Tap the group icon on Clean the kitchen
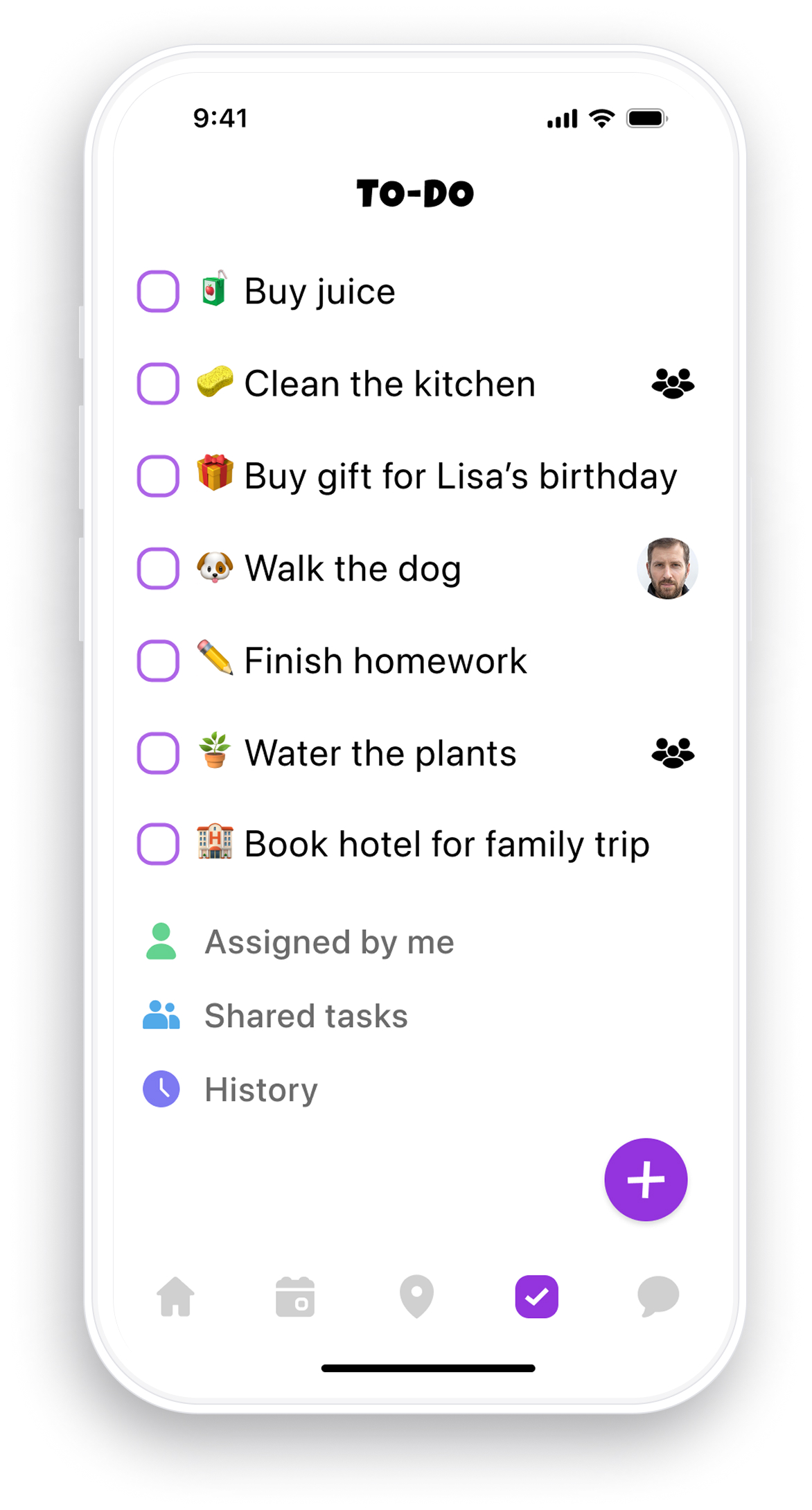The image size is (812, 1510). (673, 383)
